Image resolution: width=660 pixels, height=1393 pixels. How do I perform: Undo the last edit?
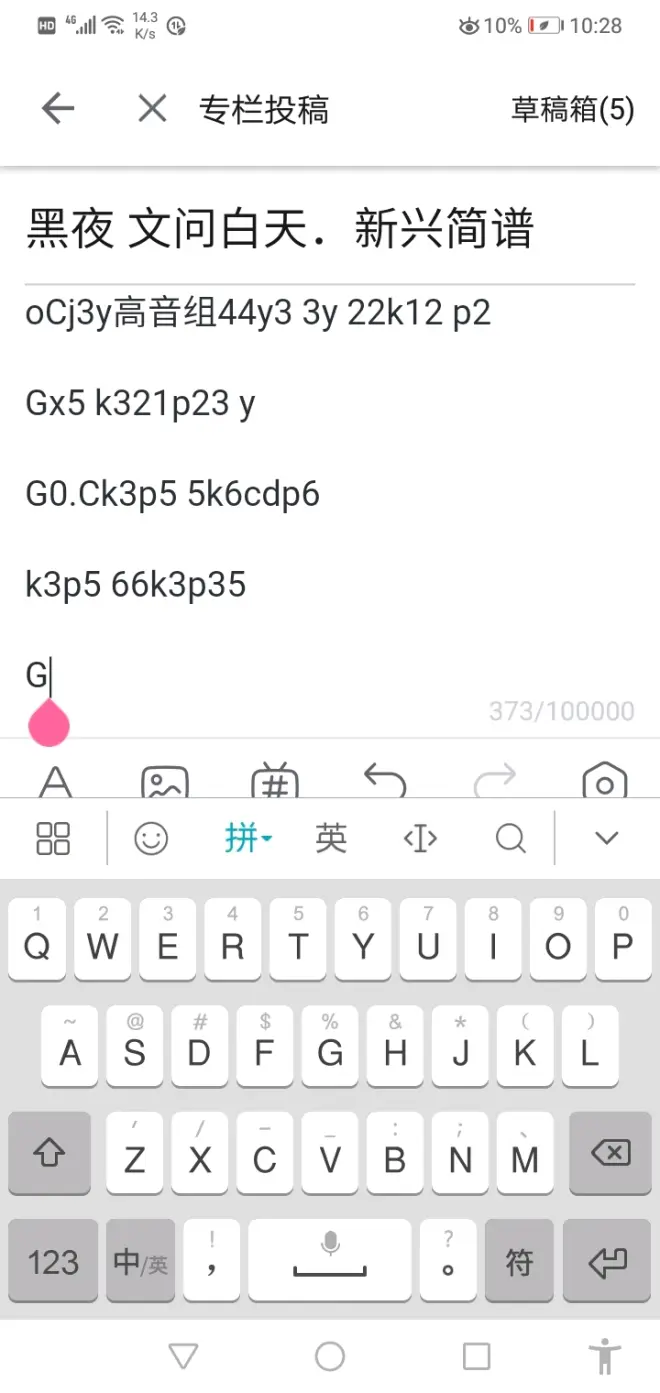(x=385, y=780)
